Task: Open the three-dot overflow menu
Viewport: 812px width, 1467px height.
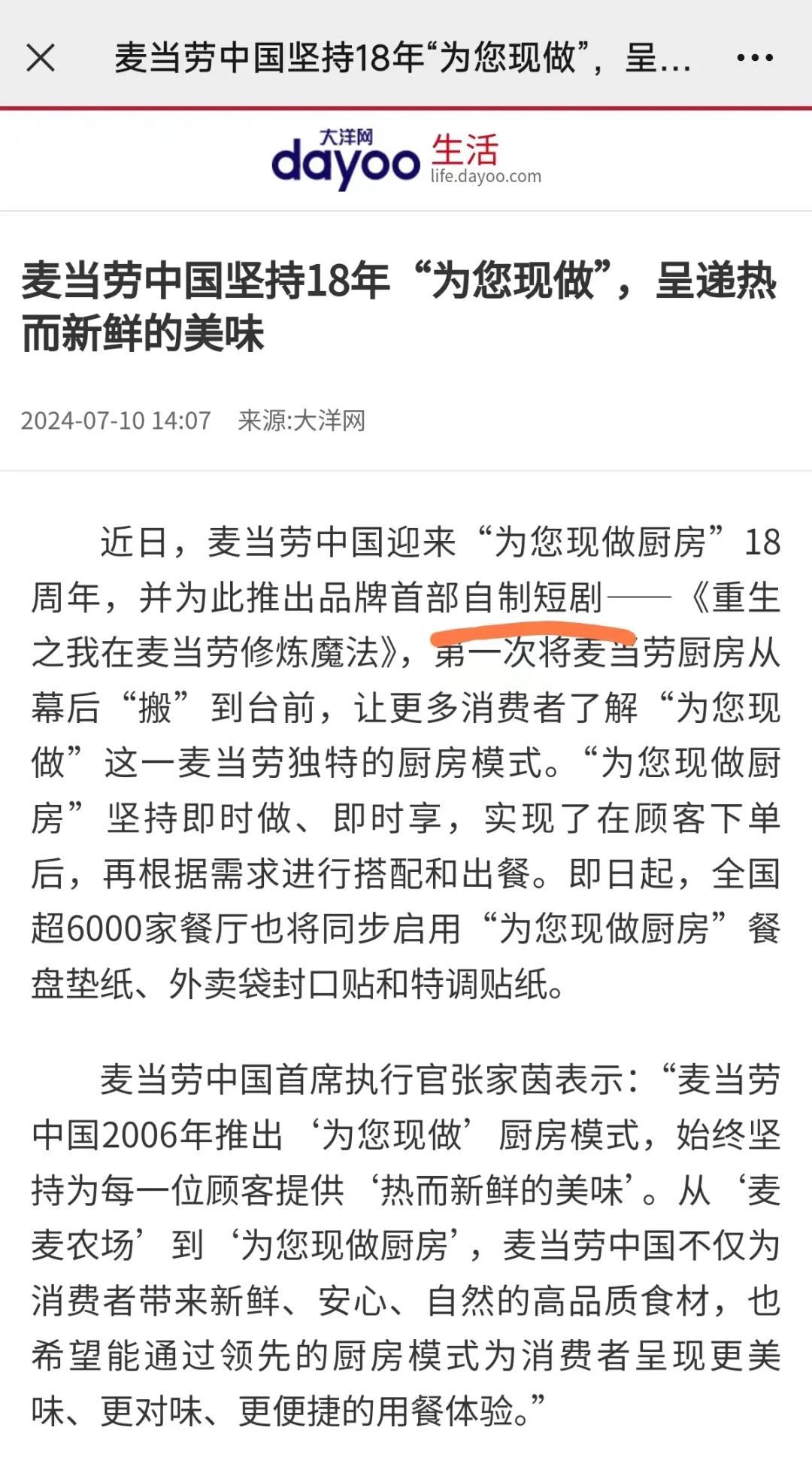Action: pyautogui.click(x=755, y=57)
